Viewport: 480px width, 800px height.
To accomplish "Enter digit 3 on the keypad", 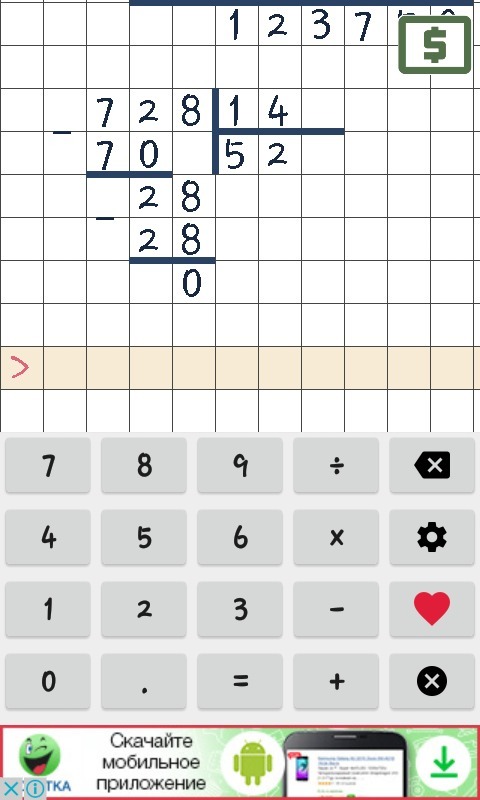I will 240,609.
